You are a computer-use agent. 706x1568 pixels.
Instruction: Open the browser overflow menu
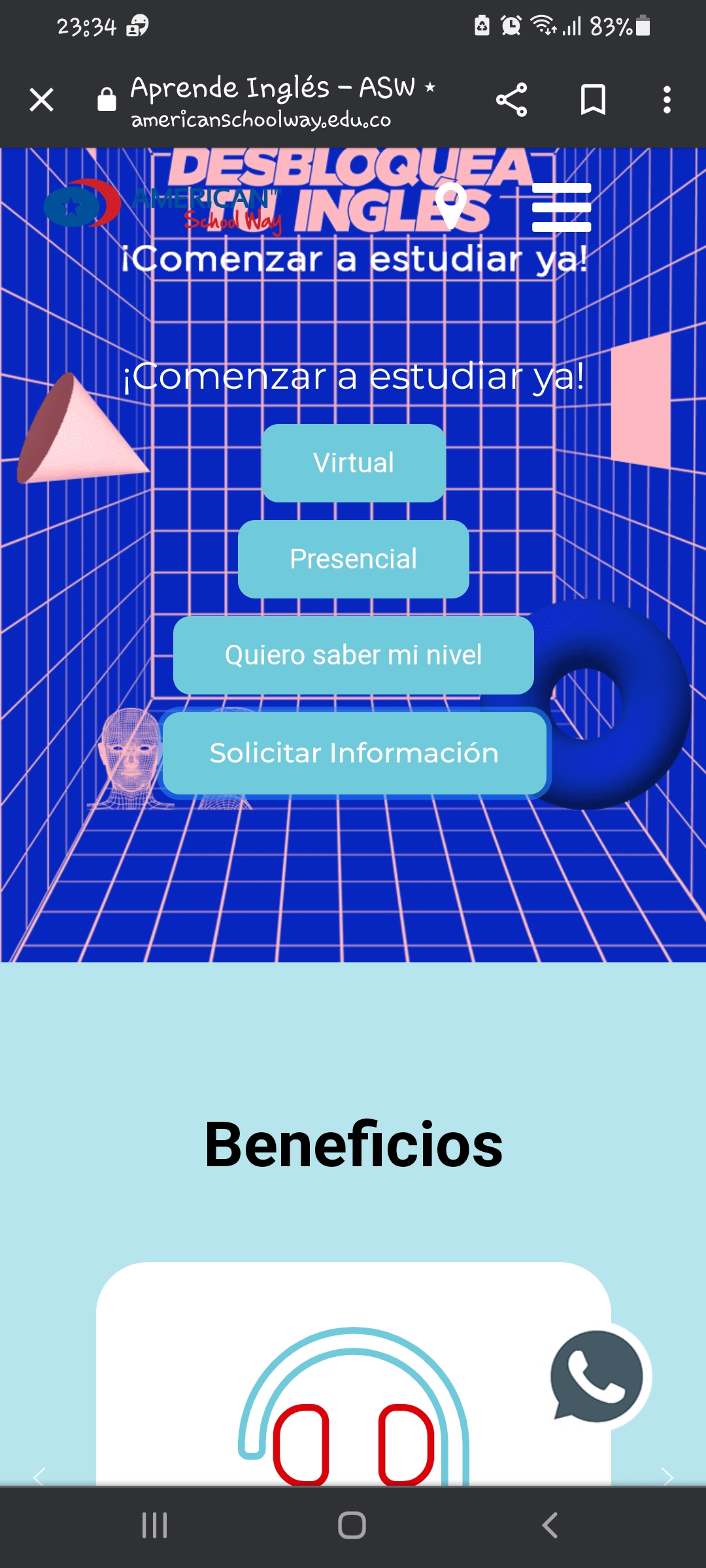[667, 100]
